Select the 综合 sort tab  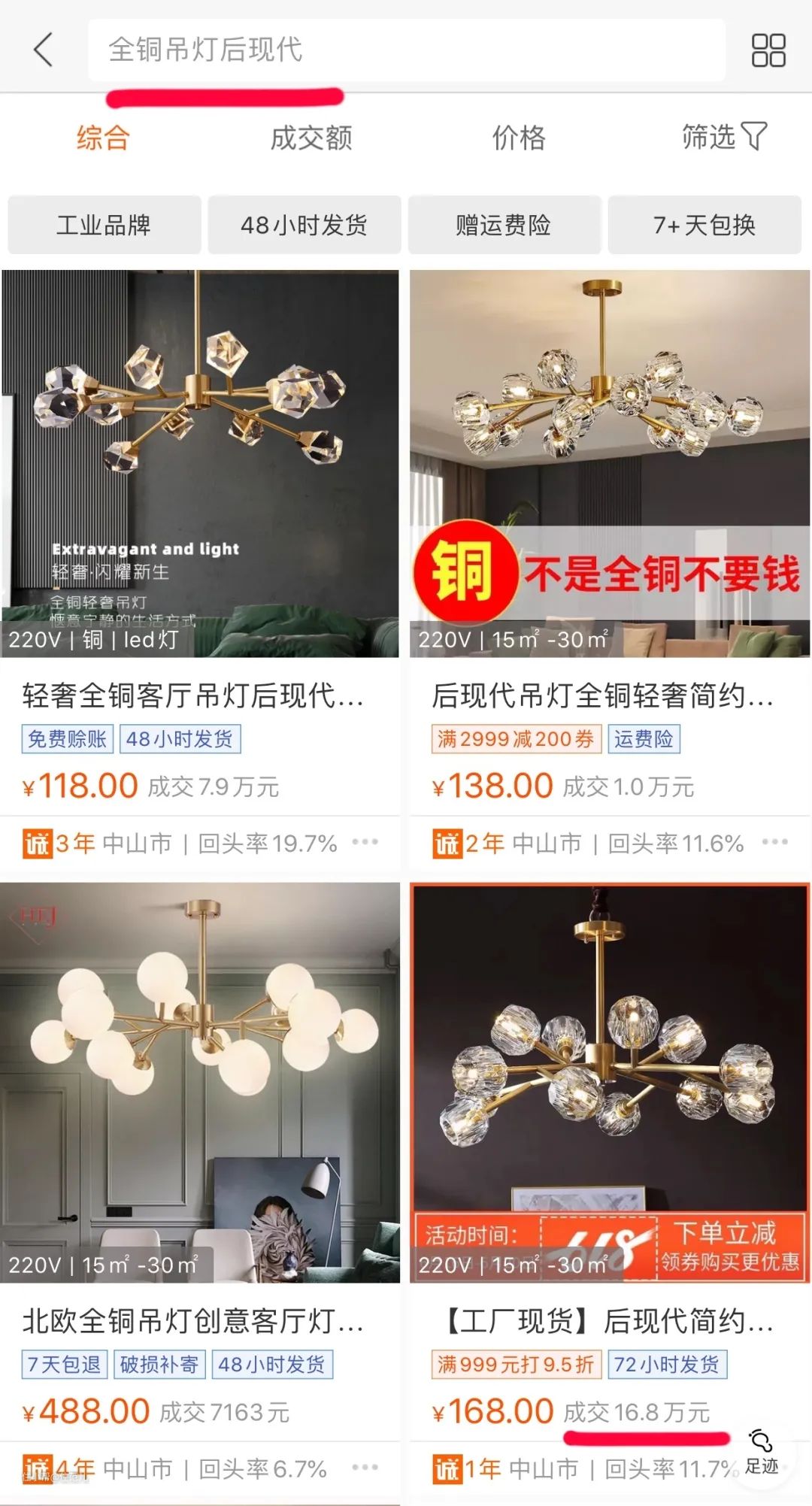pos(103,138)
